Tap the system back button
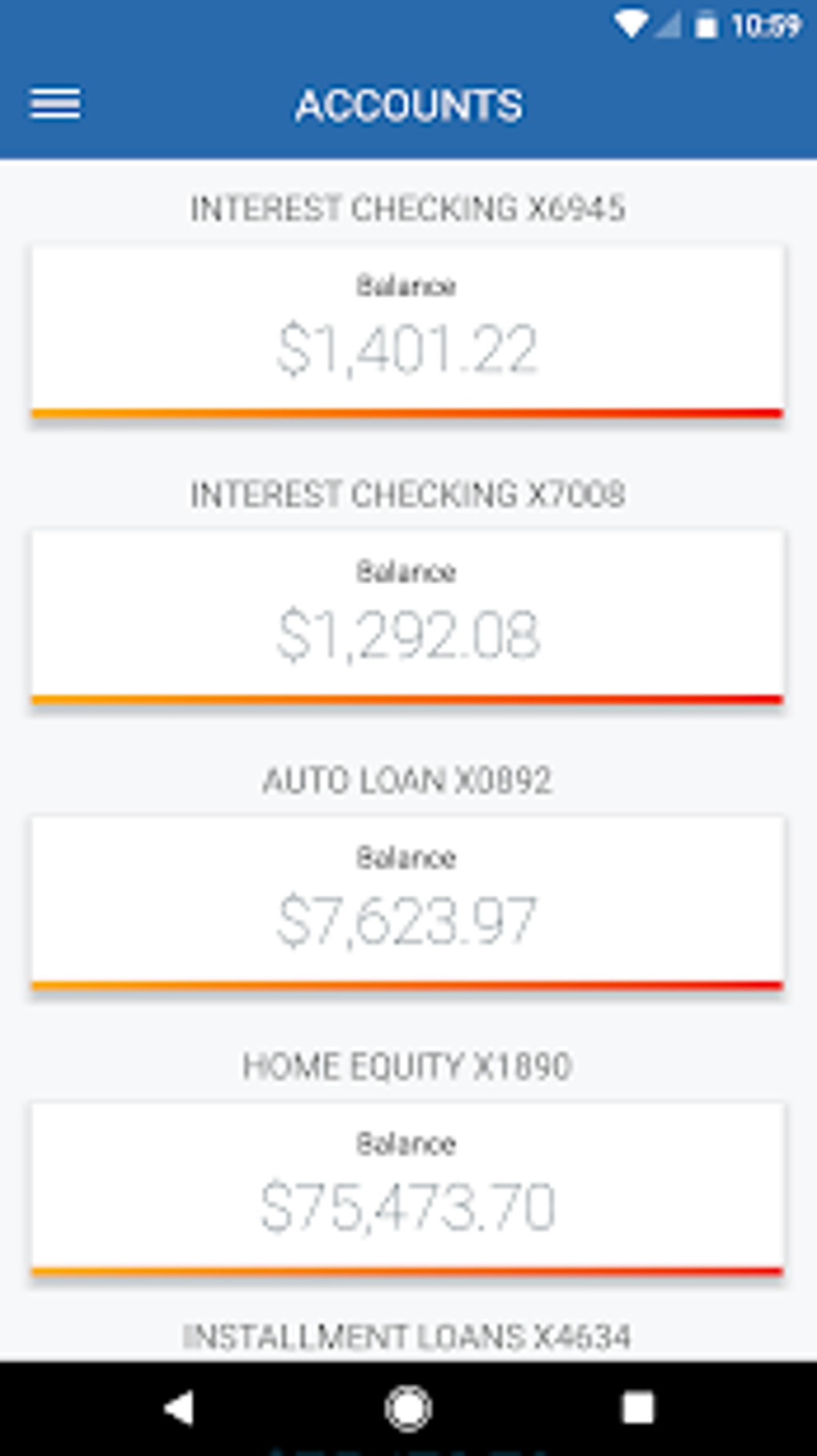Viewport: 817px width, 1456px height. [179, 1408]
